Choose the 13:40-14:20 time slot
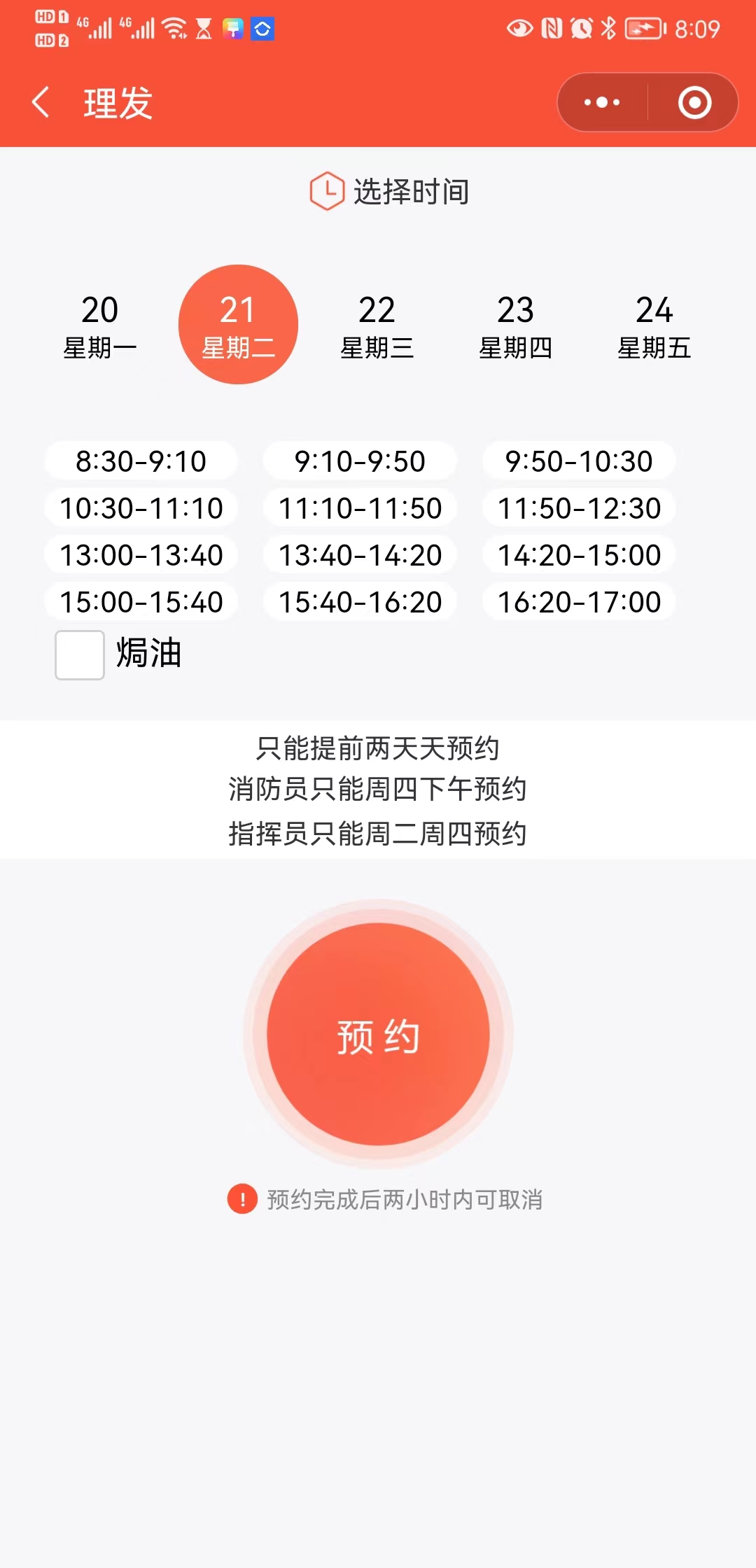 (359, 554)
